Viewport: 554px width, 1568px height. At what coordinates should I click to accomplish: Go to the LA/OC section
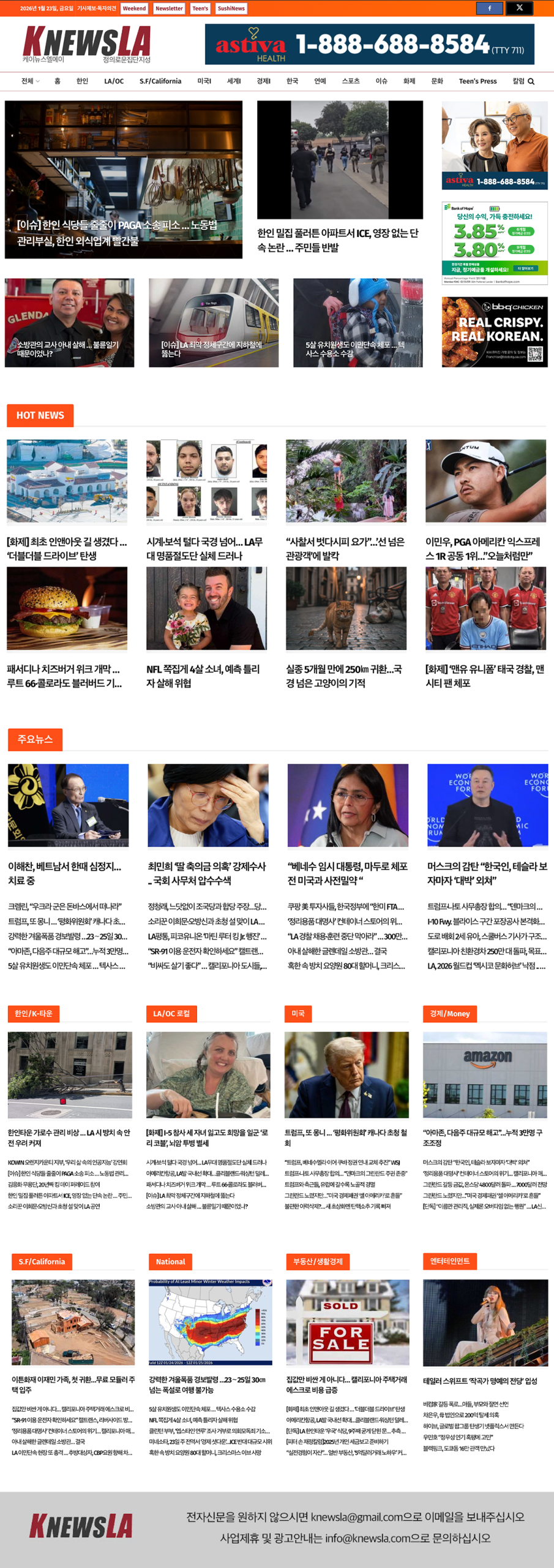[x=114, y=81]
